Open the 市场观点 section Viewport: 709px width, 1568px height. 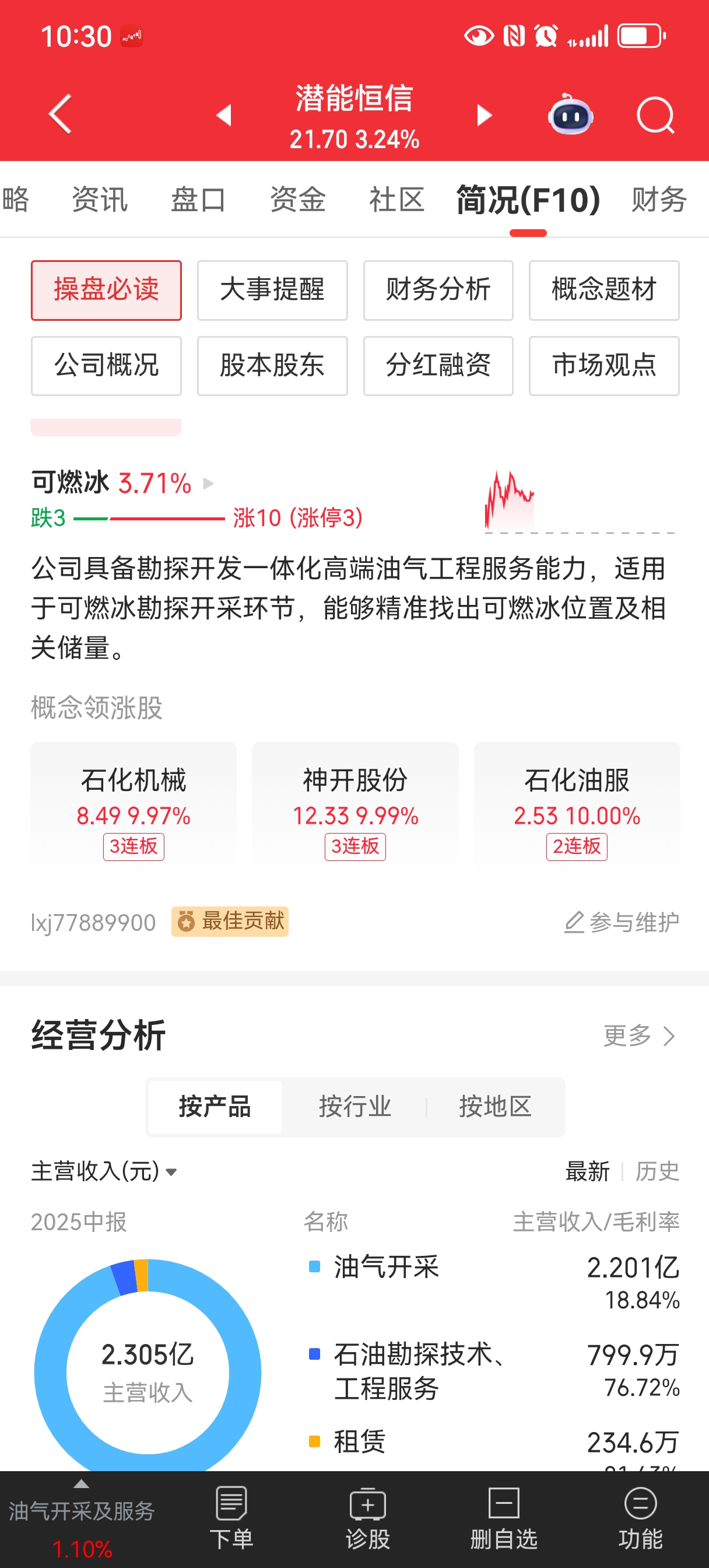tap(603, 366)
